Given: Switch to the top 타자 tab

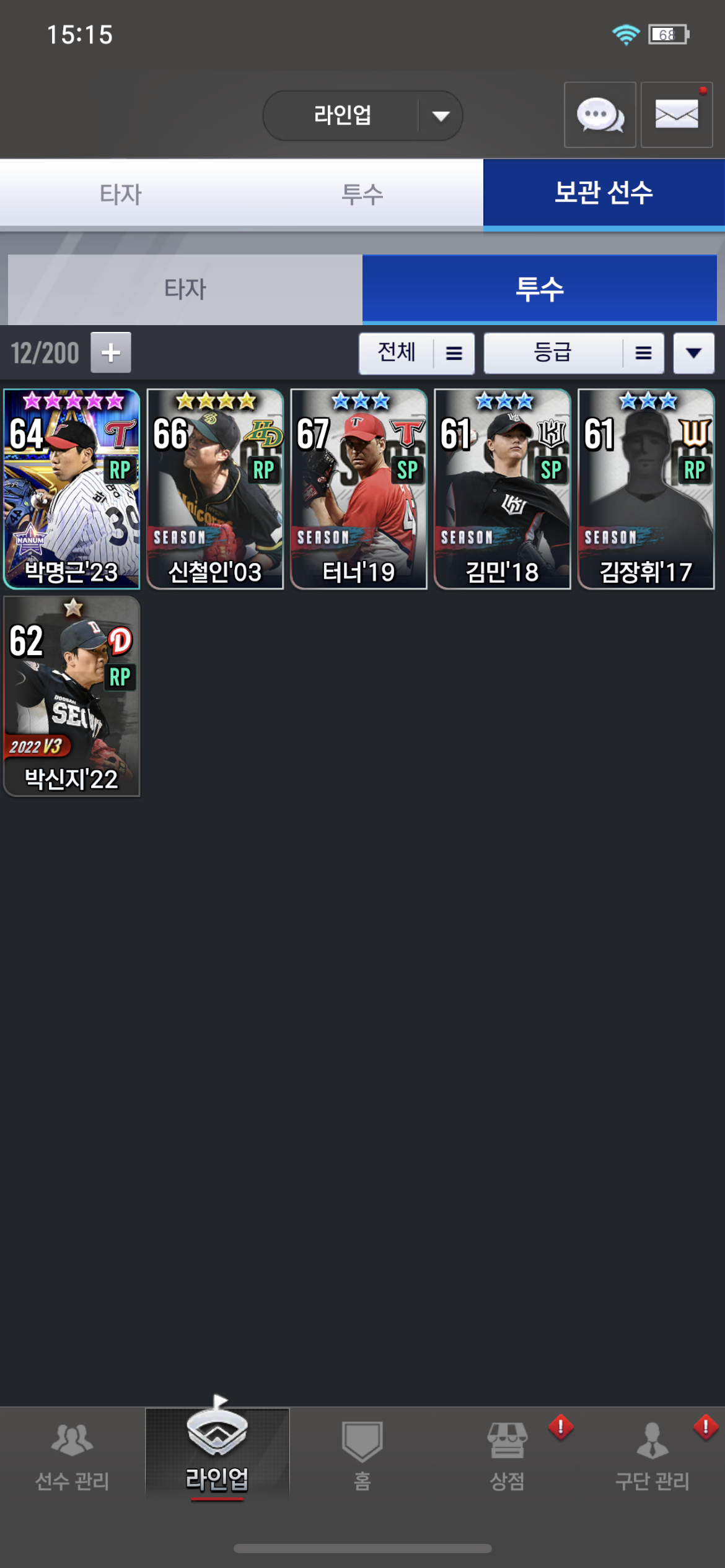Looking at the screenshot, I should tap(121, 194).
